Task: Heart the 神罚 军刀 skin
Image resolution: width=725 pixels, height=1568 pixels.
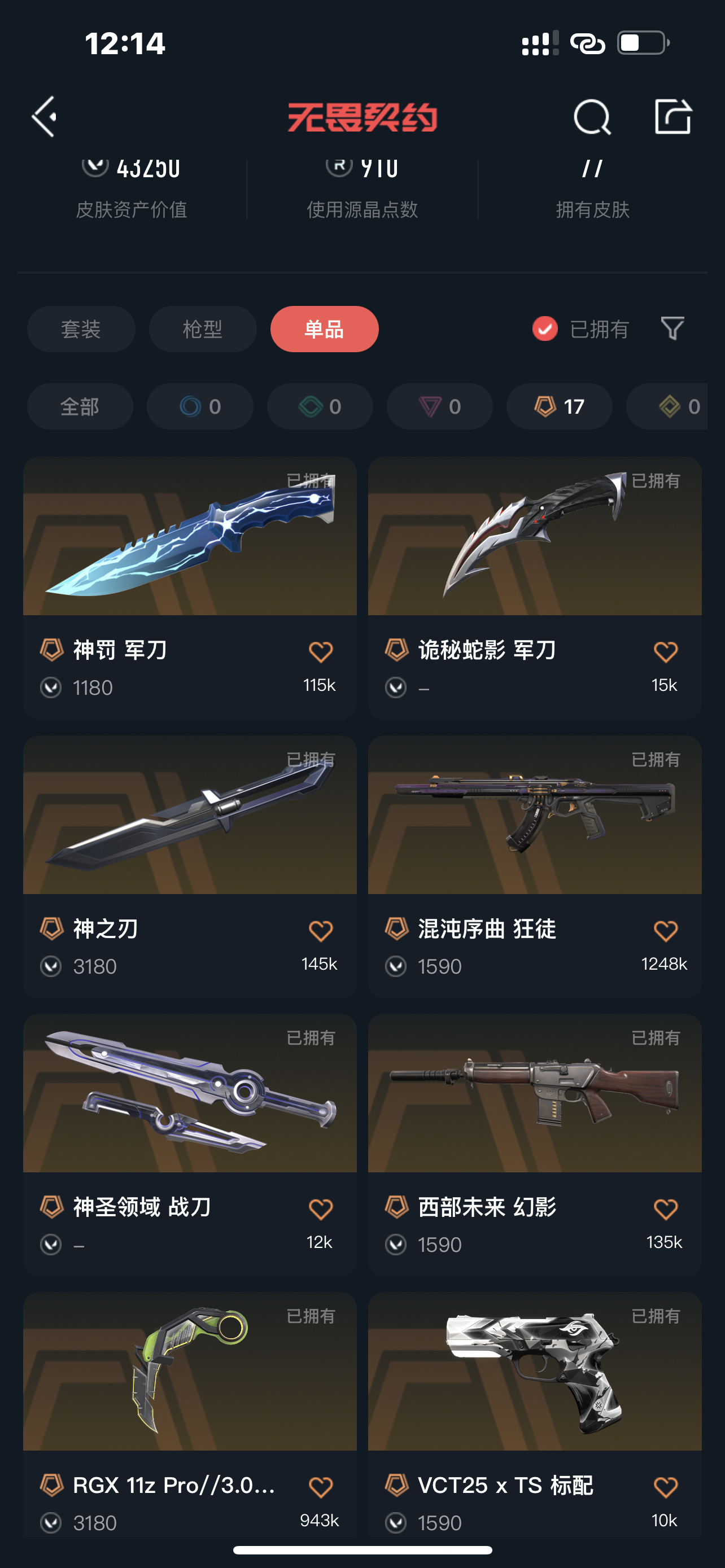Action: pyautogui.click(x=320, y=652)
